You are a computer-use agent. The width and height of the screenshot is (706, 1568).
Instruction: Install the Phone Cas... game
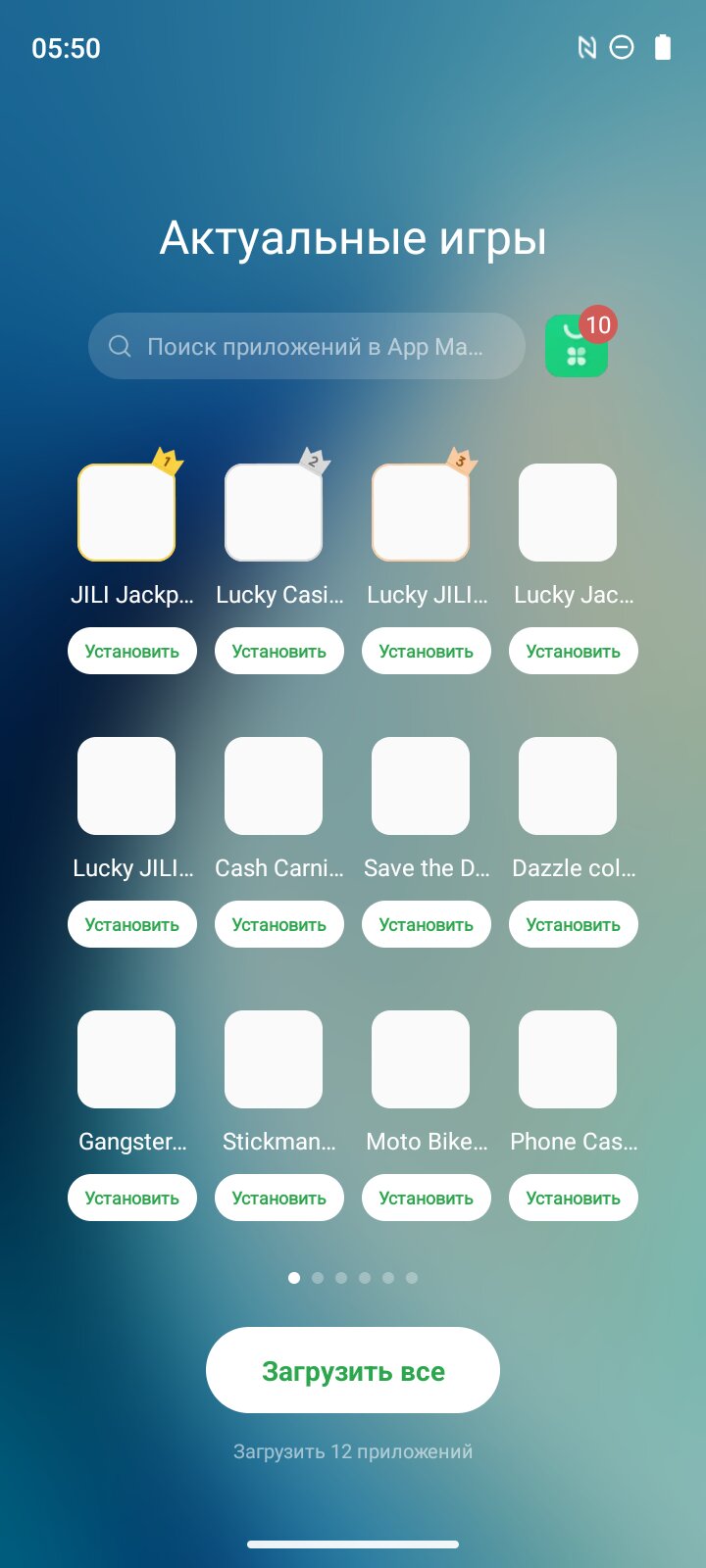pos(574,1199)
